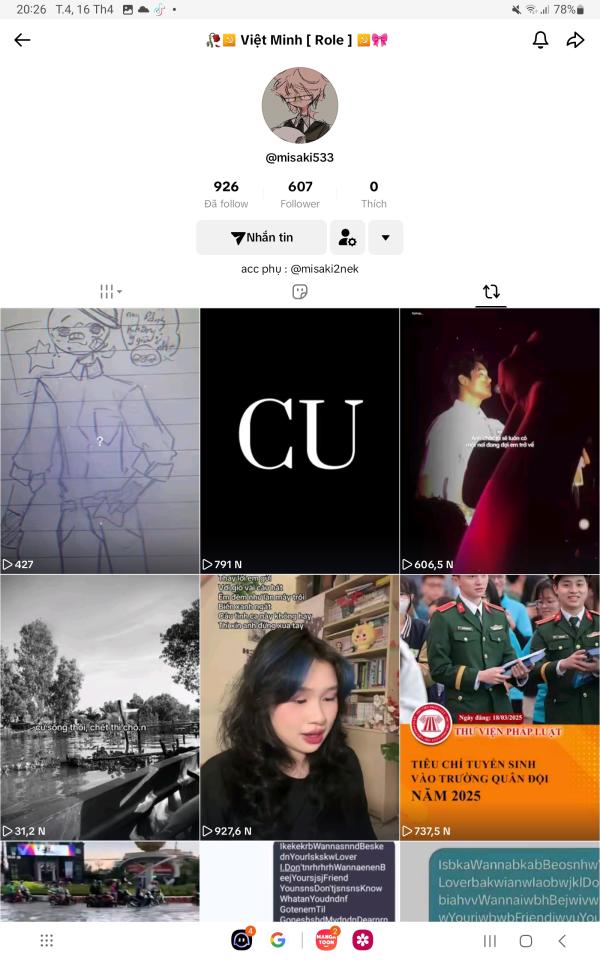Open the pencil sketch video with 427 views
This screenshot has width=600, height=960.
[100, 441]
